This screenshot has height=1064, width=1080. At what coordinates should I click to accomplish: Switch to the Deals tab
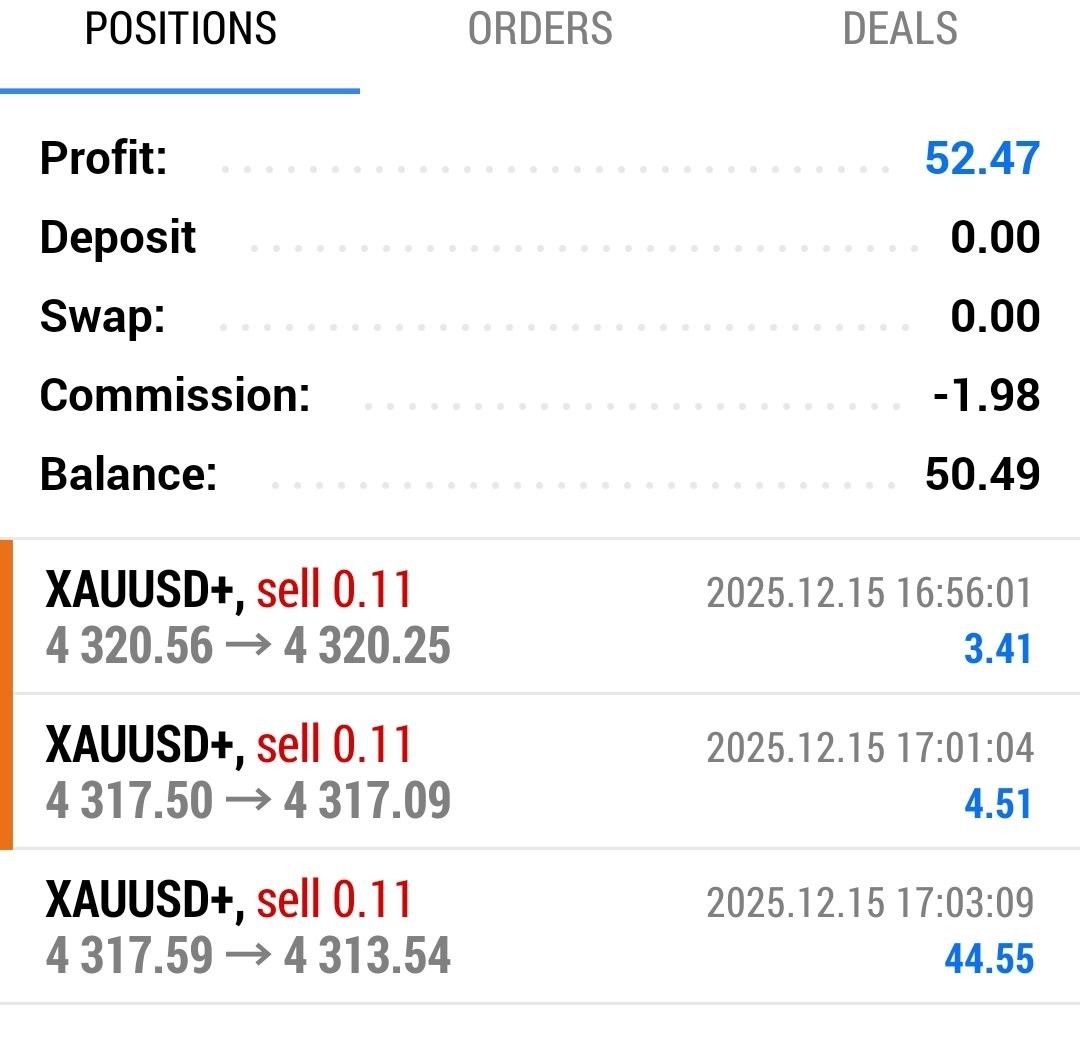pos(900,30)
